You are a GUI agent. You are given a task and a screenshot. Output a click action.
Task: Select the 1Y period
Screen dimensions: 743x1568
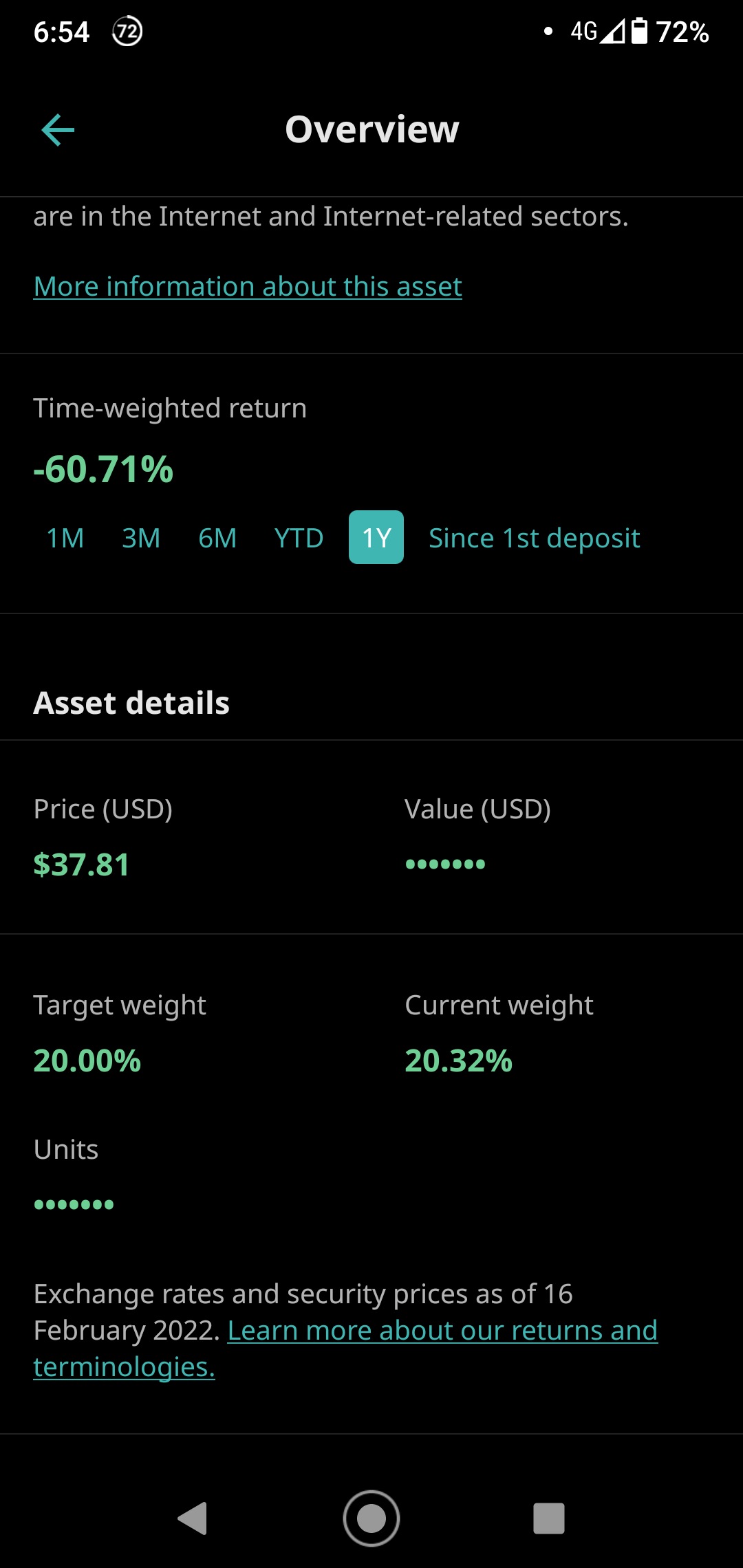(376, 538)
